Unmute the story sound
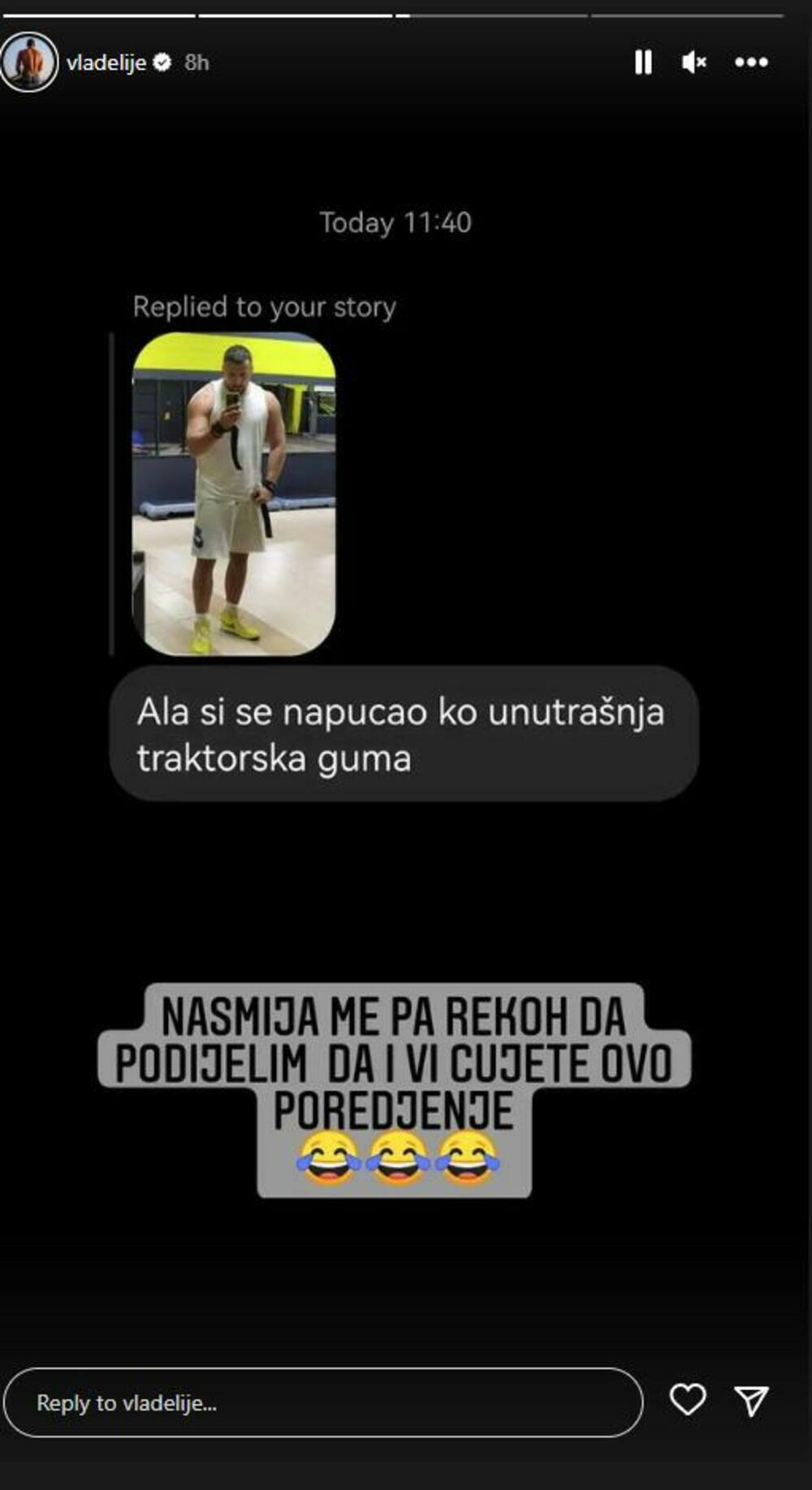 (x=694, y=62)
